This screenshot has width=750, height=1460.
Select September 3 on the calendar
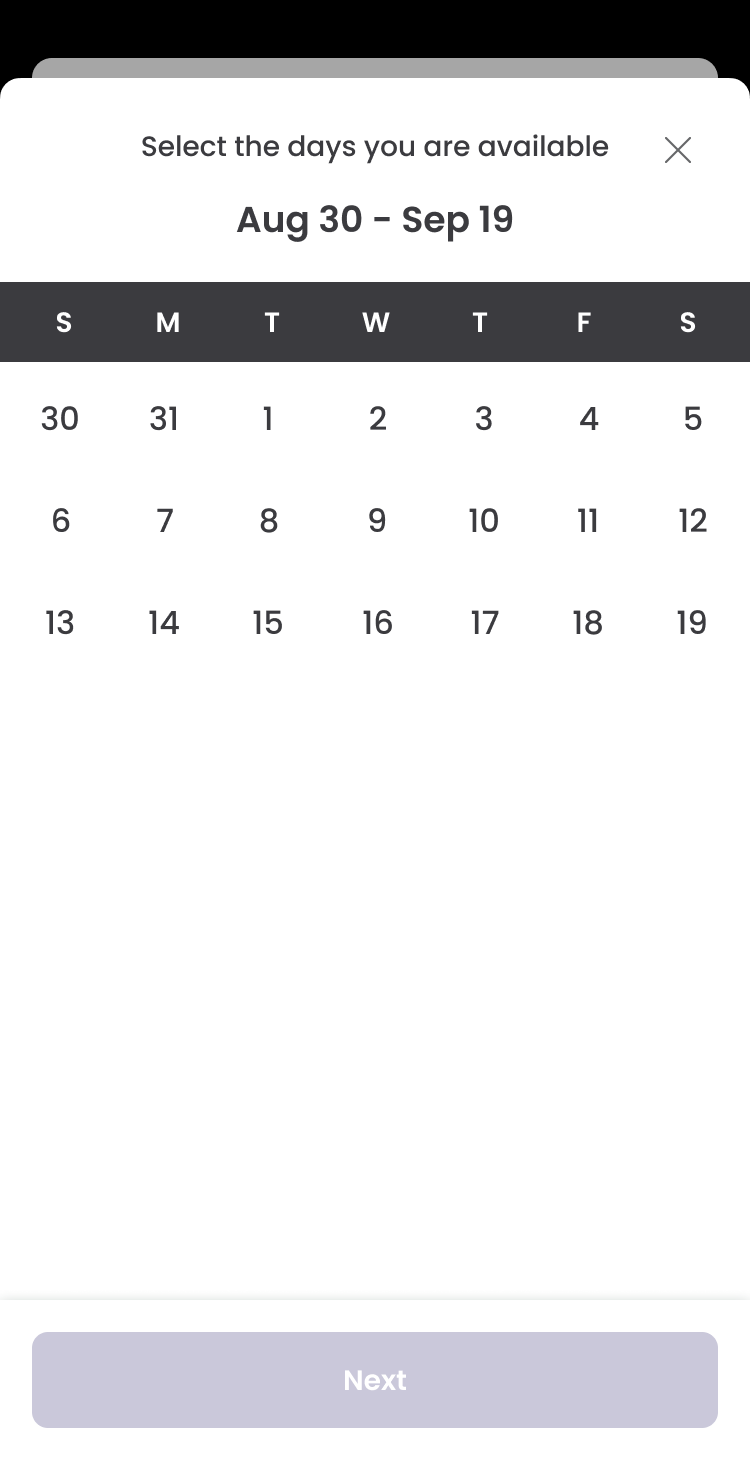click(x=483, y=419)
